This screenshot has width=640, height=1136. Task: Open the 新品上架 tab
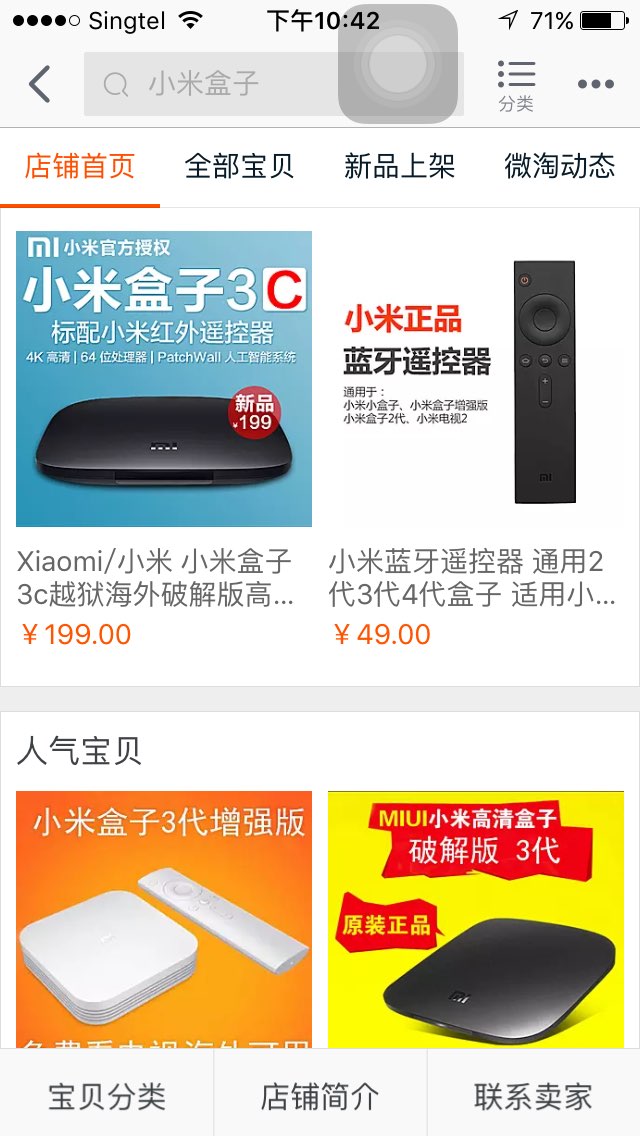(x=400, y=167)
